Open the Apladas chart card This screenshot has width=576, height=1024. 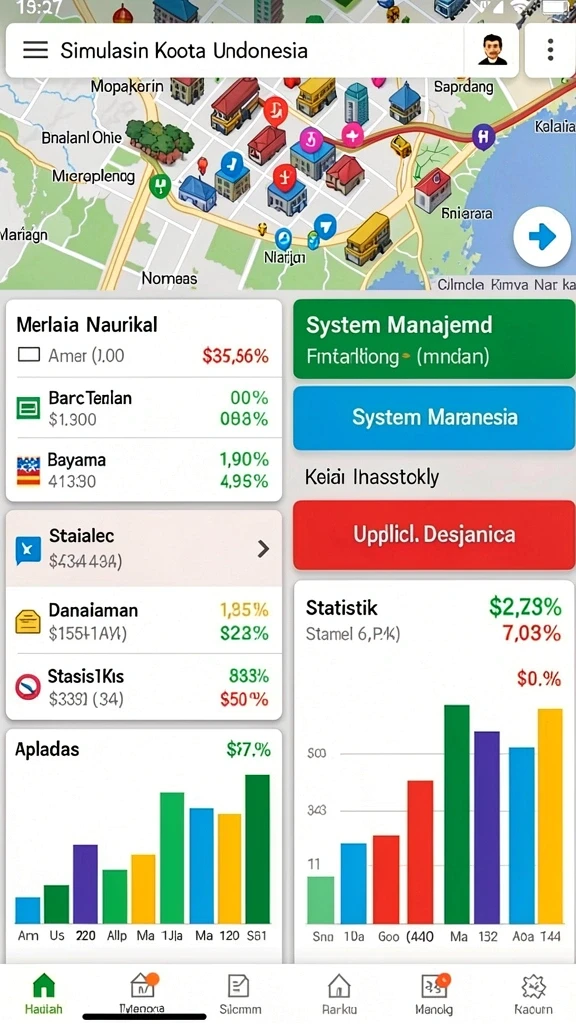(x=144, y=846)
